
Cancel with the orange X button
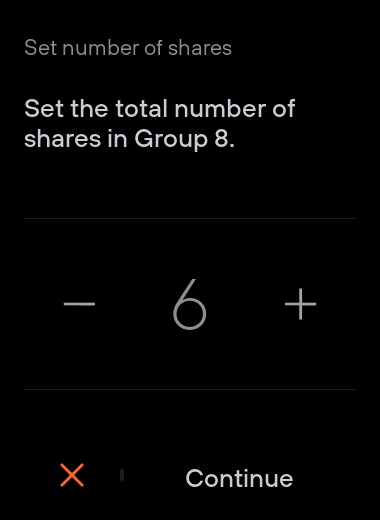(72, 475)
